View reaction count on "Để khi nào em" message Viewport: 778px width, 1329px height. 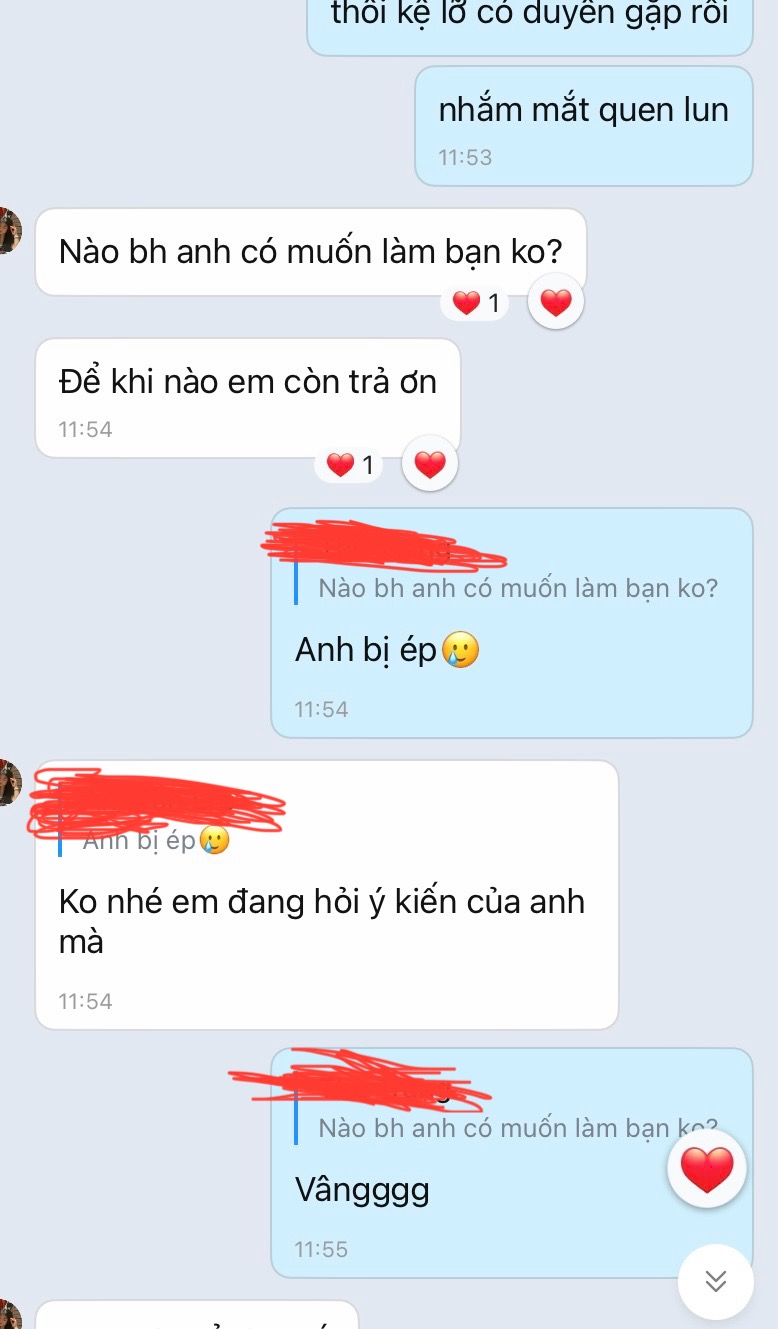pyautogui.click(x=350, y=465)
